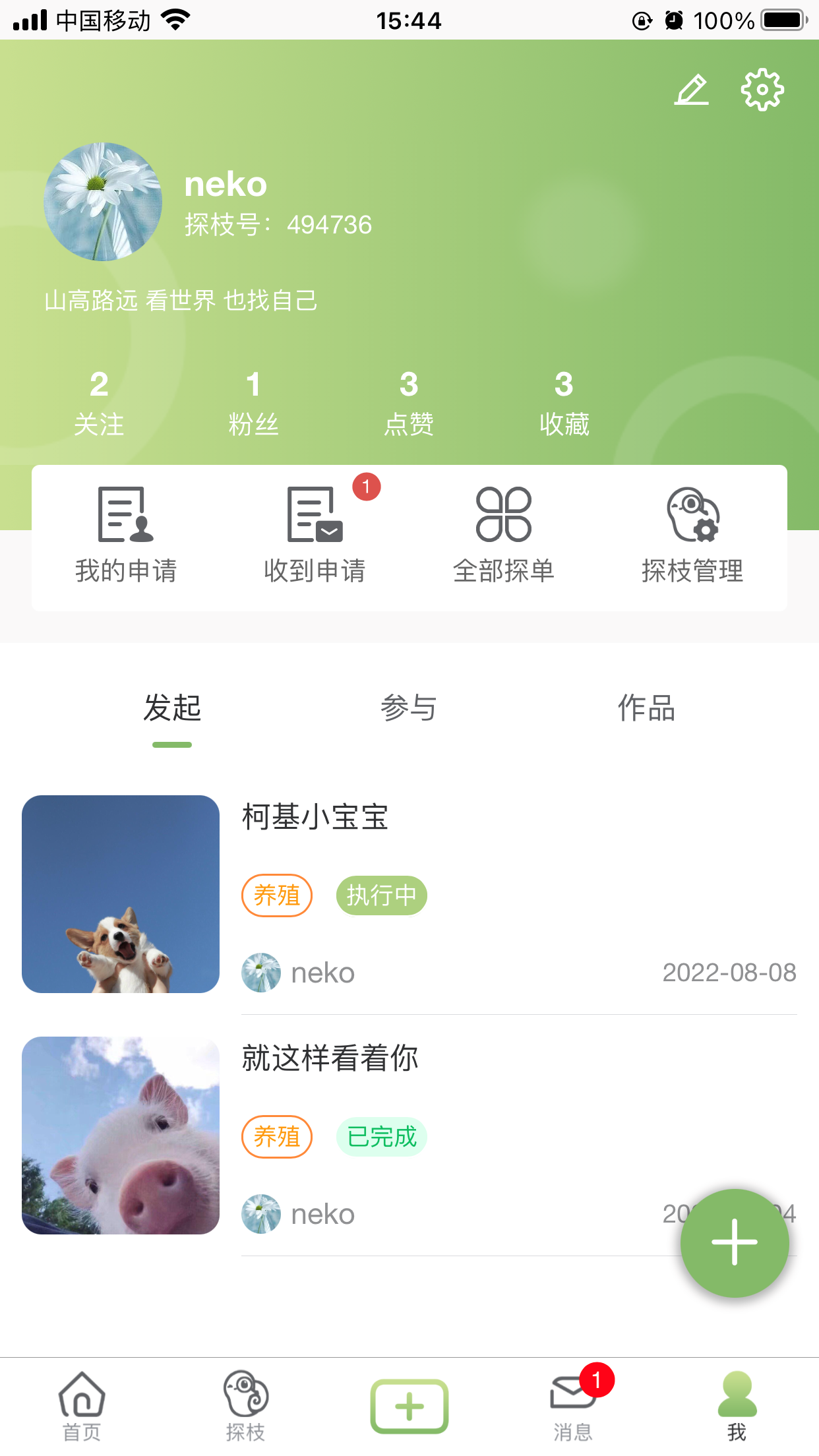The width and height of the screenshot is (819, 1456).
Task: View the 粉丝 followers list
Action: (x=253, y=402)
